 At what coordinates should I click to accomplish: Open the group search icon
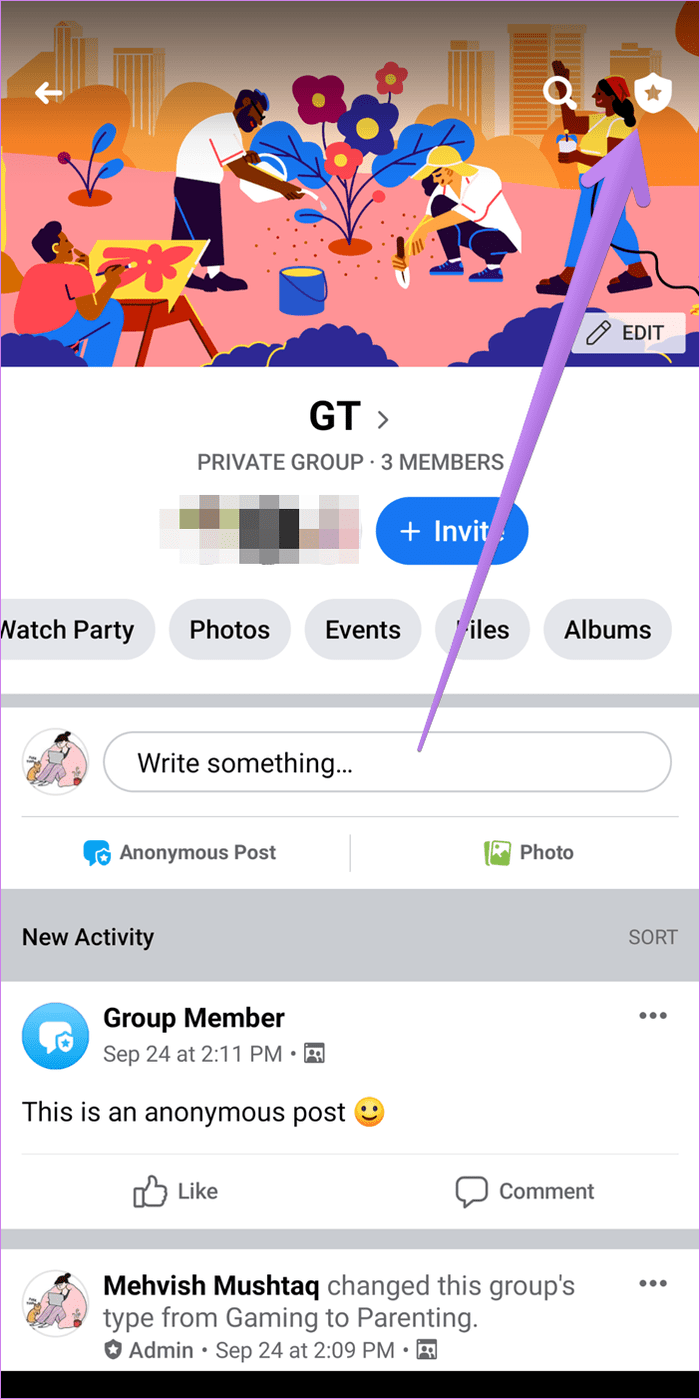pos(559,93)
